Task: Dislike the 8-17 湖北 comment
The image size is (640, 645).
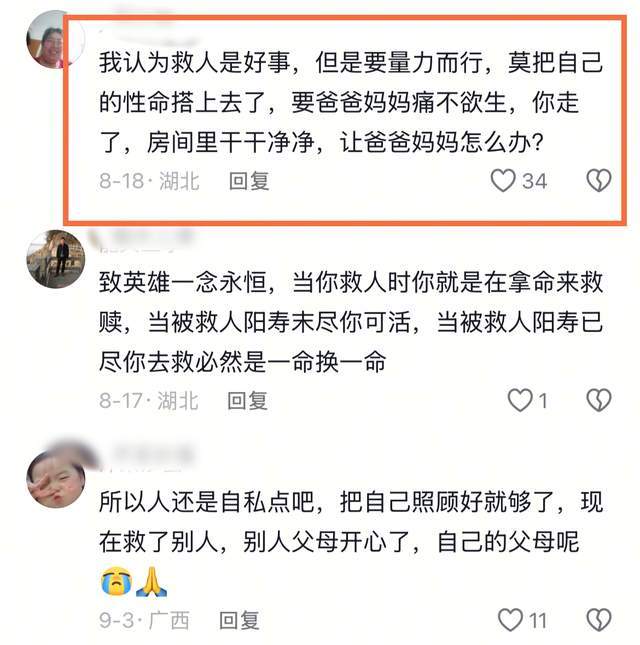Action: pyautogui.click(x=598, y=401)
